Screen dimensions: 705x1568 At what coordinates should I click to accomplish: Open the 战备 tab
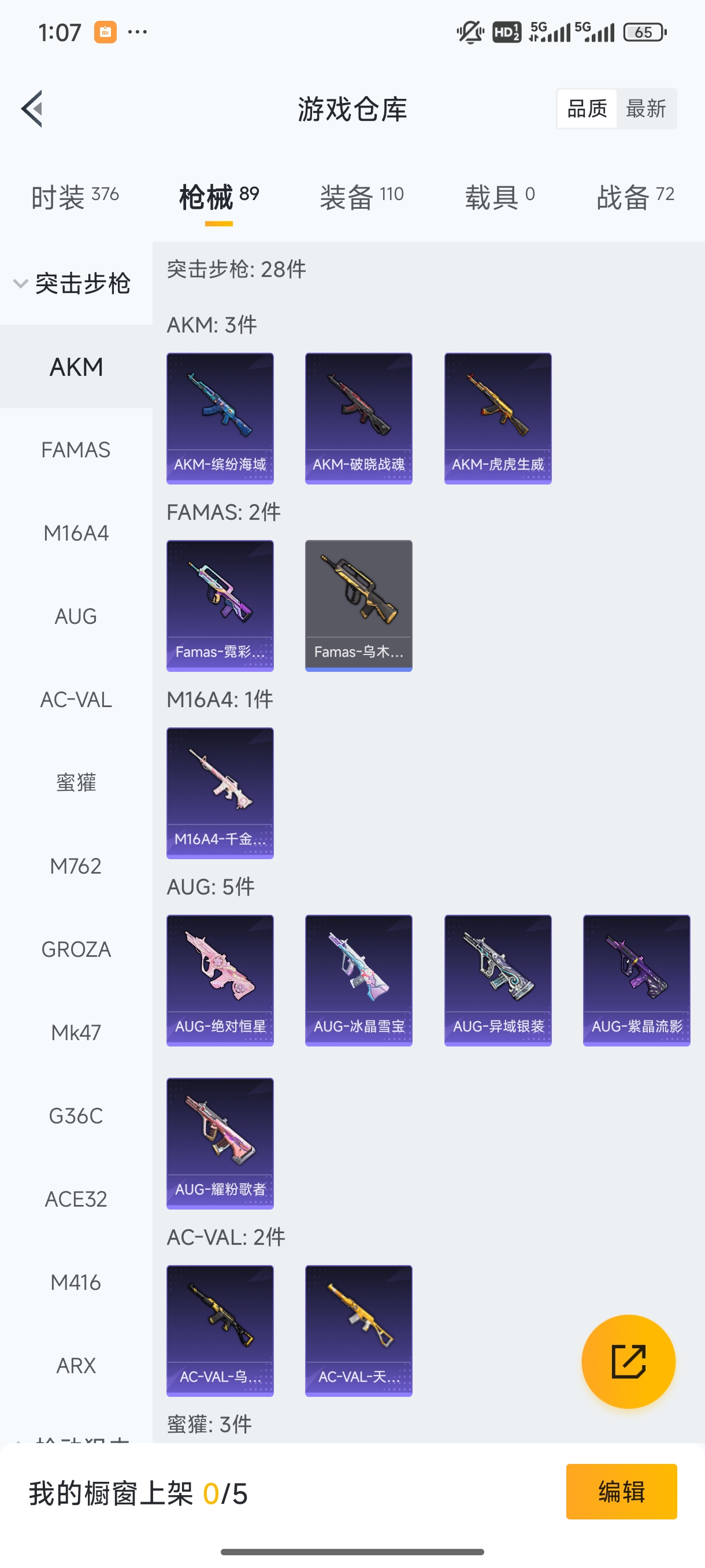click(x=635, y=197)
